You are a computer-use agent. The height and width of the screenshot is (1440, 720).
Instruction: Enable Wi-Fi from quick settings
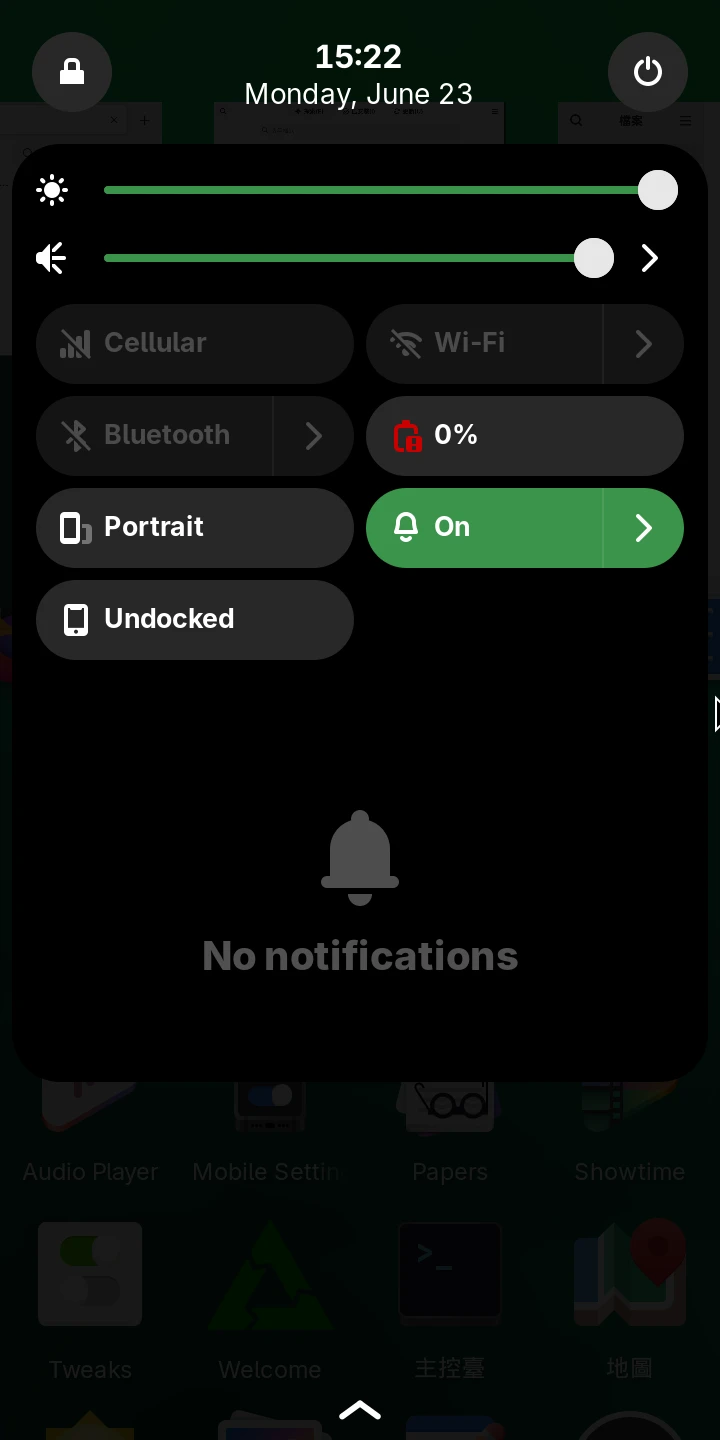(484, 343)
